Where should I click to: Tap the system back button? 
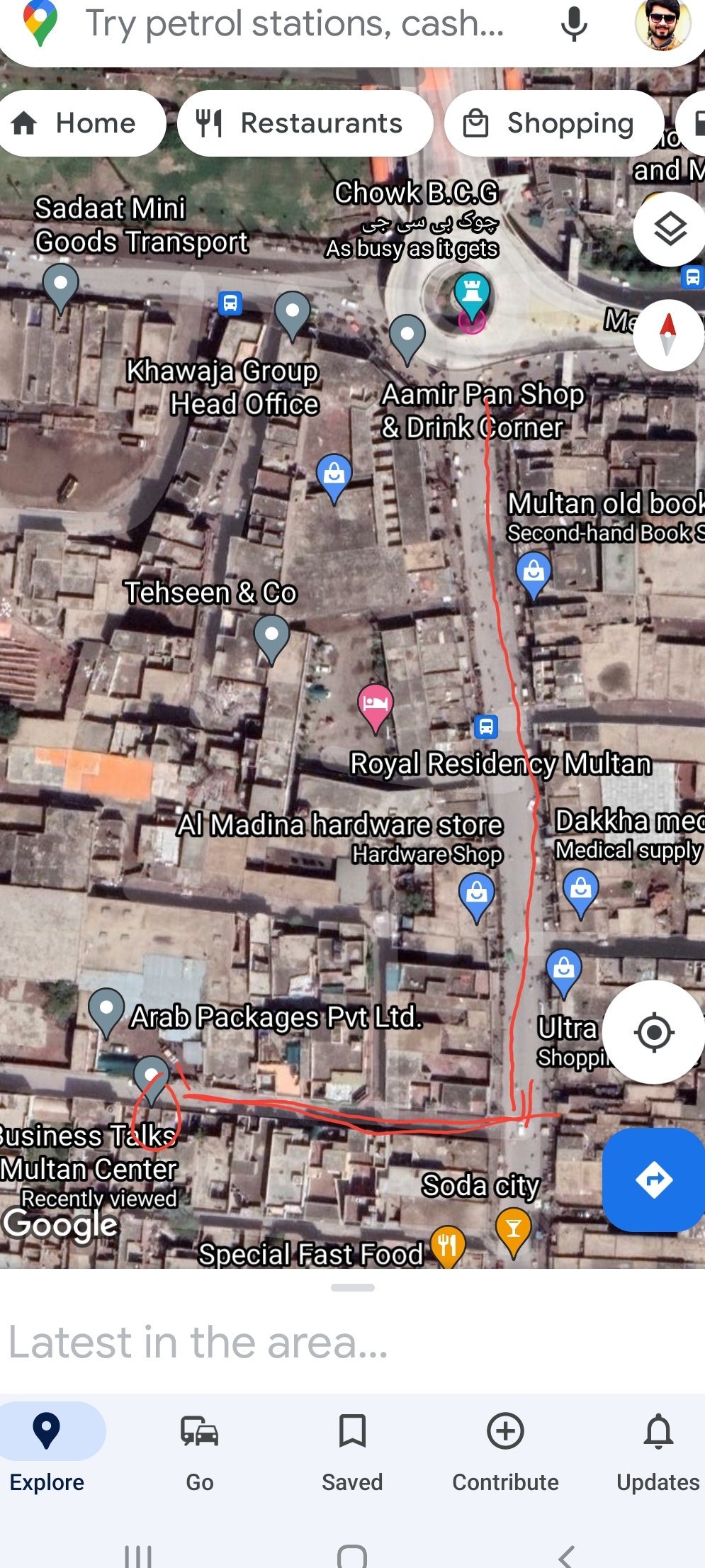(x=565, y=1557)
